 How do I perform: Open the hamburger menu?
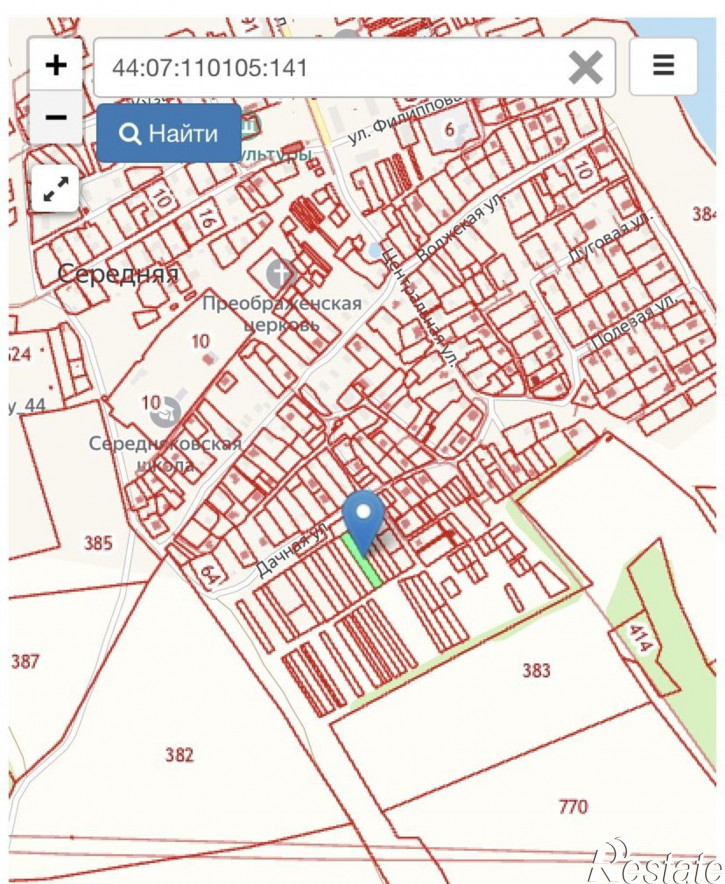663,66
